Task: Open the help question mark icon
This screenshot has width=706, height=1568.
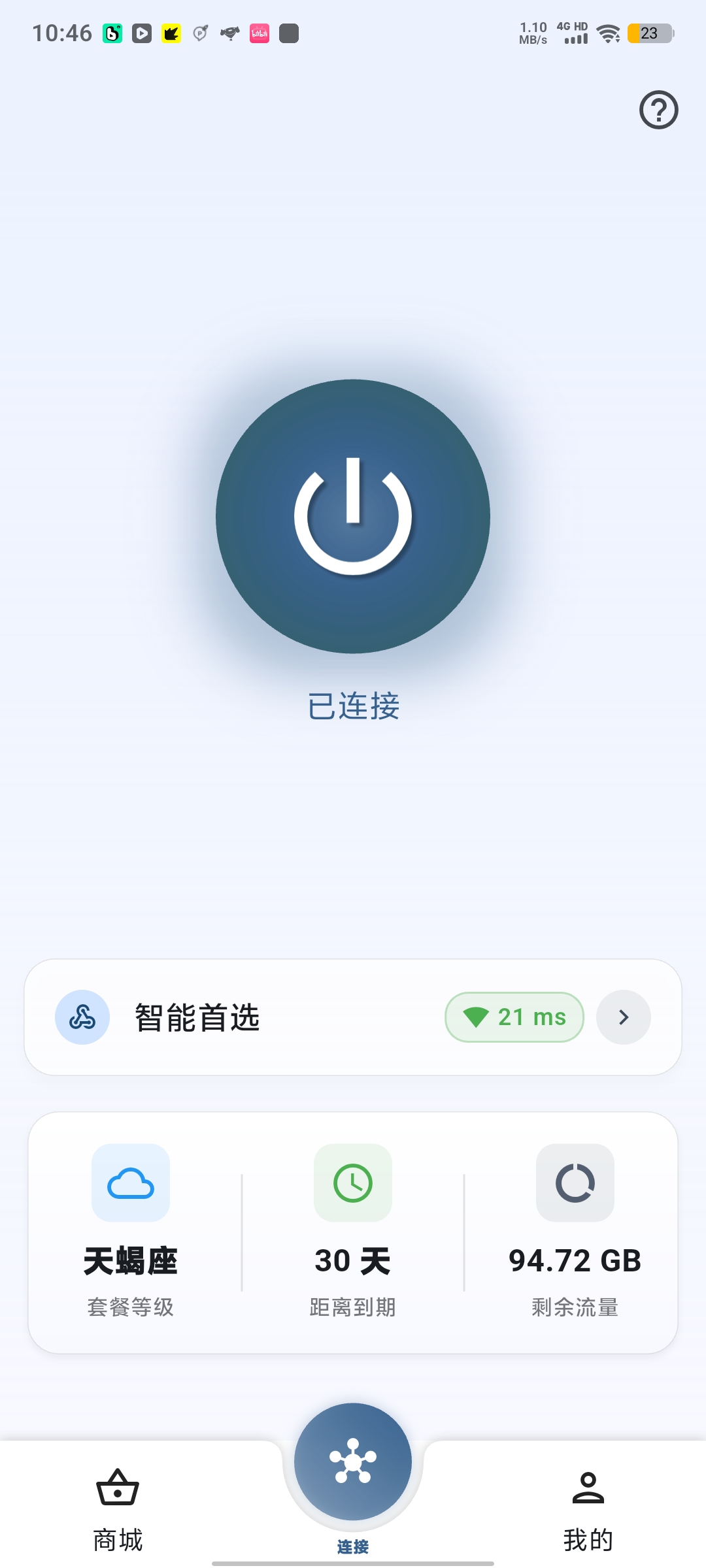Action: click(x=658, y=110)
